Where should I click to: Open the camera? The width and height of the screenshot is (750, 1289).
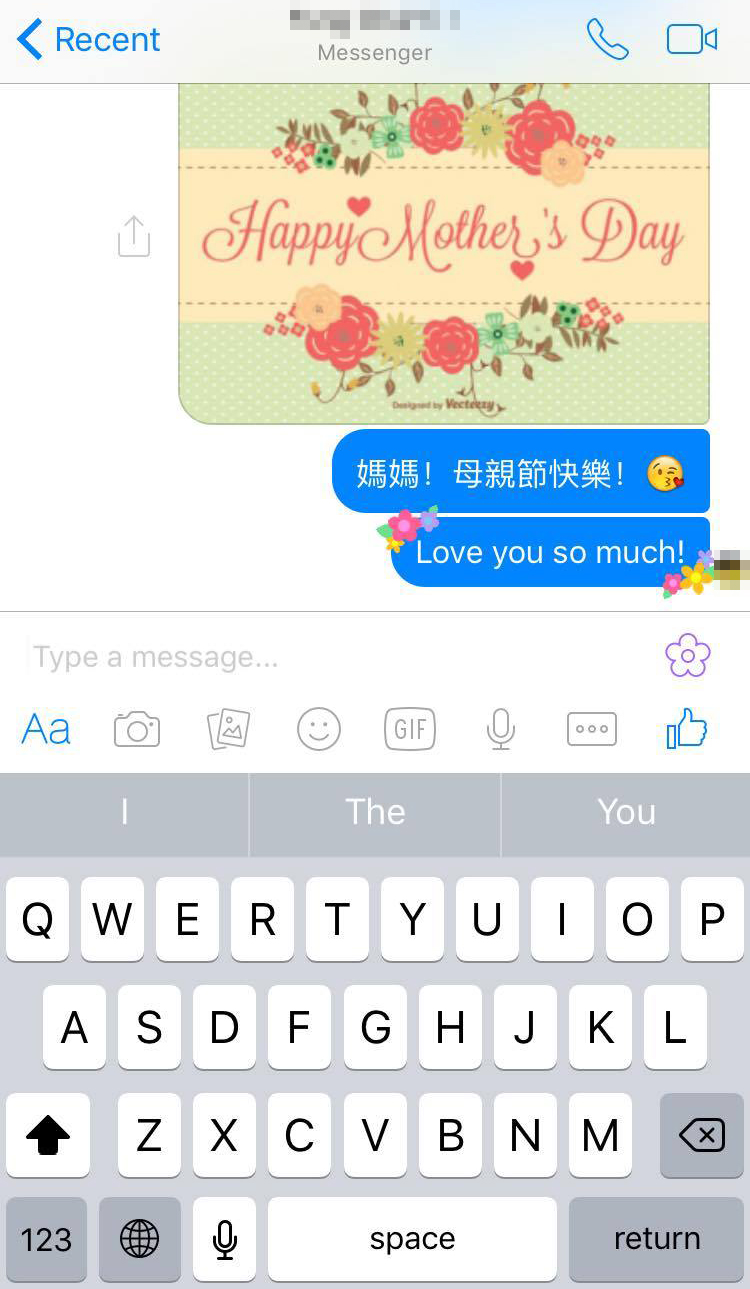click(137, 729)
